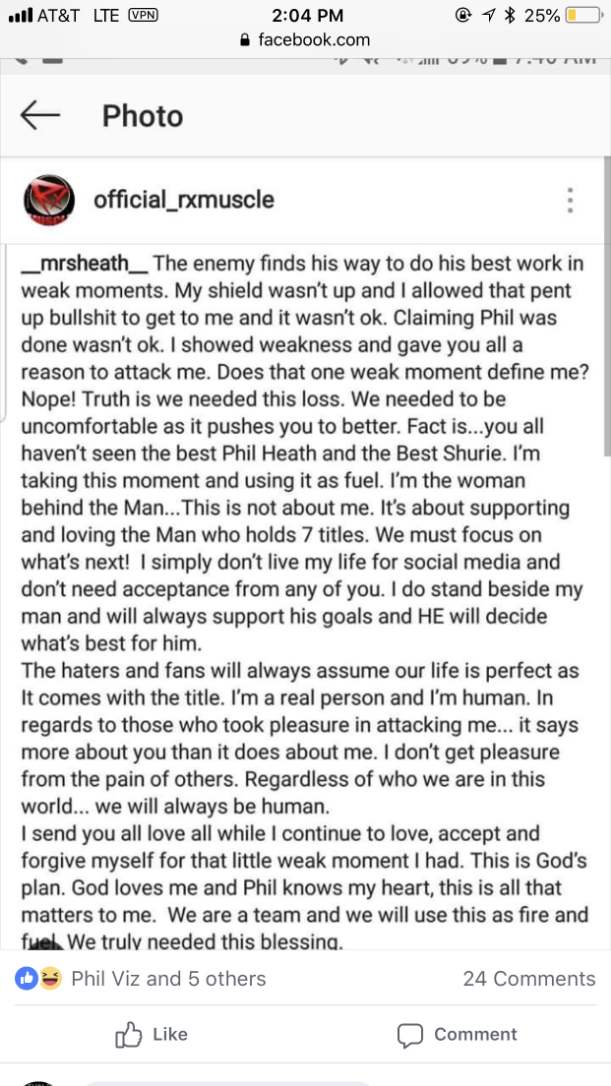
Task: Tap the Comment button
Action: click(x=457, y=1035)
